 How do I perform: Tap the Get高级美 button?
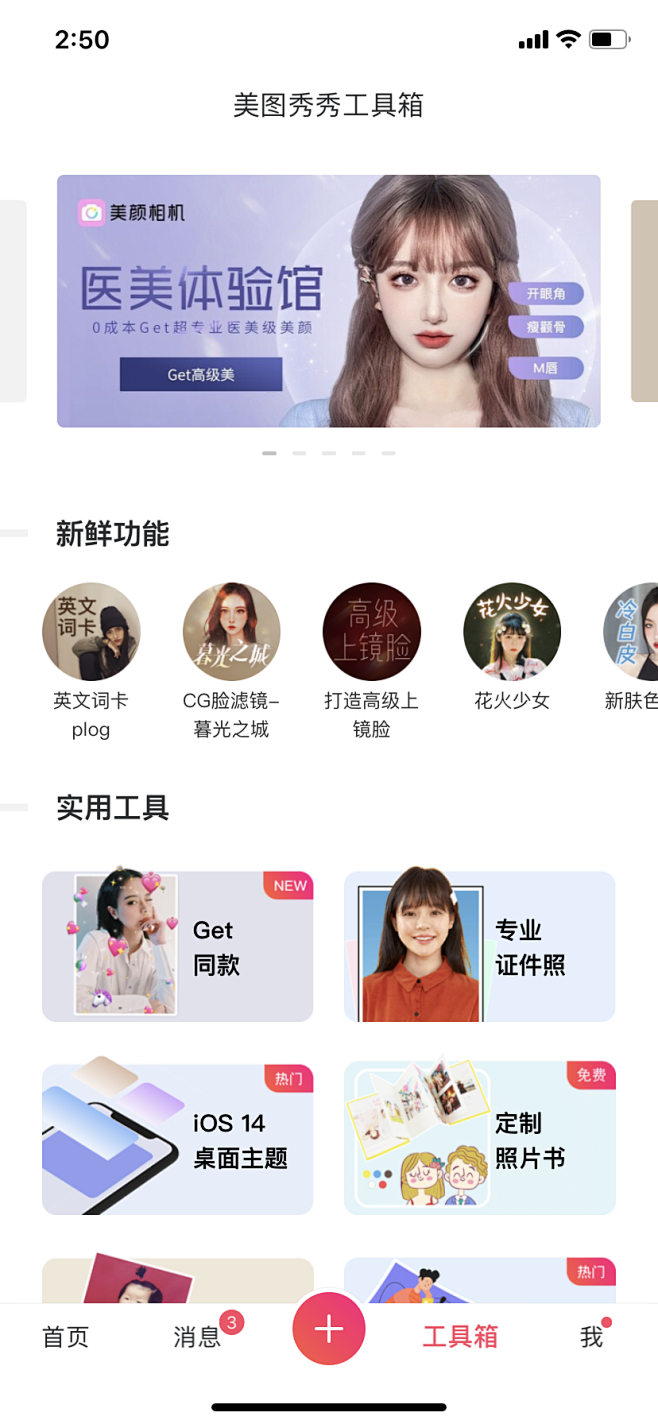click(x=201, y=375)
